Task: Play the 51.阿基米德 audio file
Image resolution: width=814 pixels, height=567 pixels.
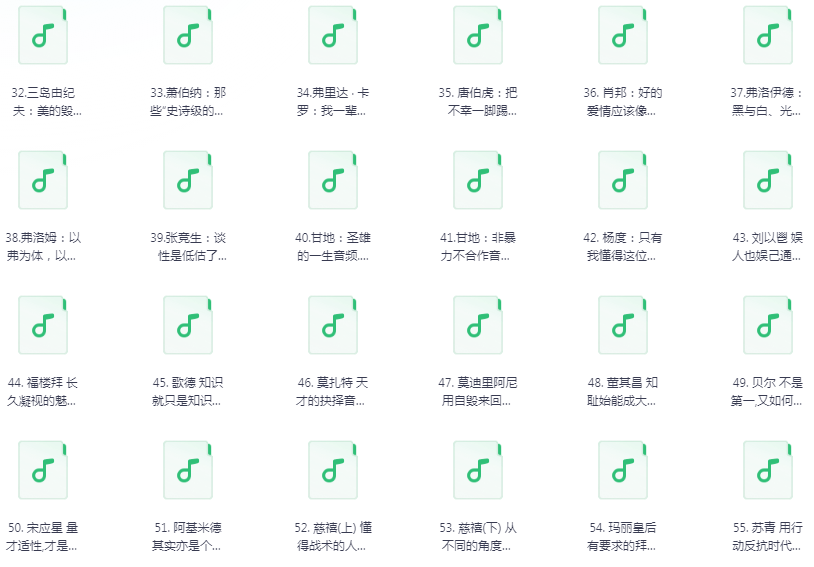Action: [x=188, y=471]
